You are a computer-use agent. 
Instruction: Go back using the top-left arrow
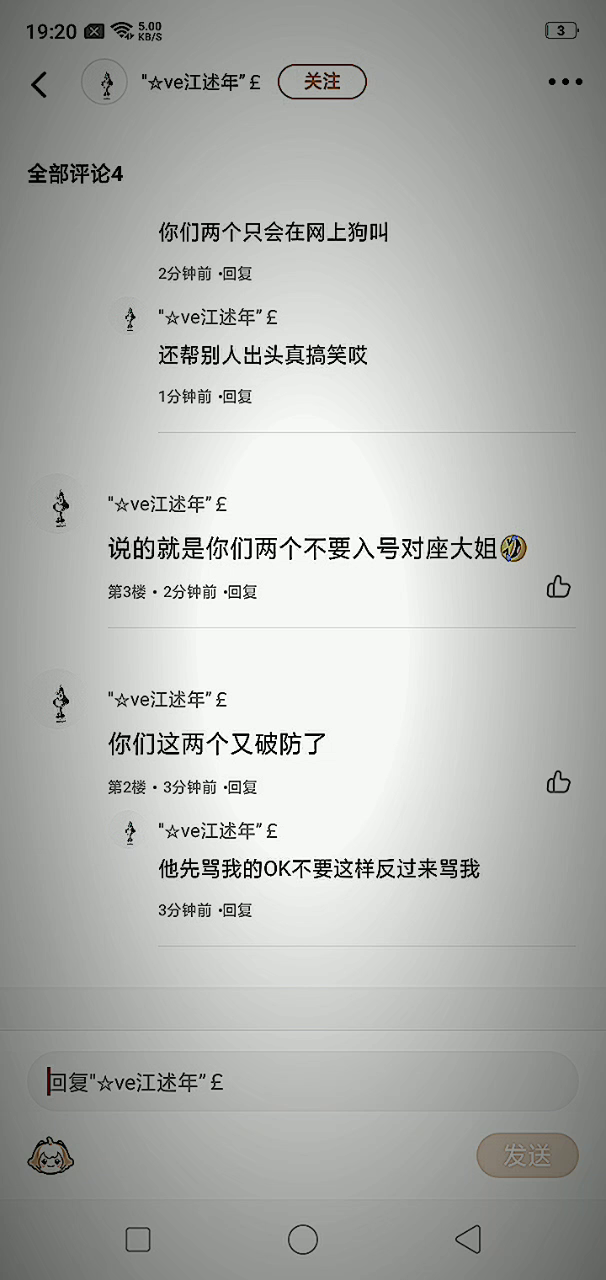pyautogui.click(x=39, y=84)
